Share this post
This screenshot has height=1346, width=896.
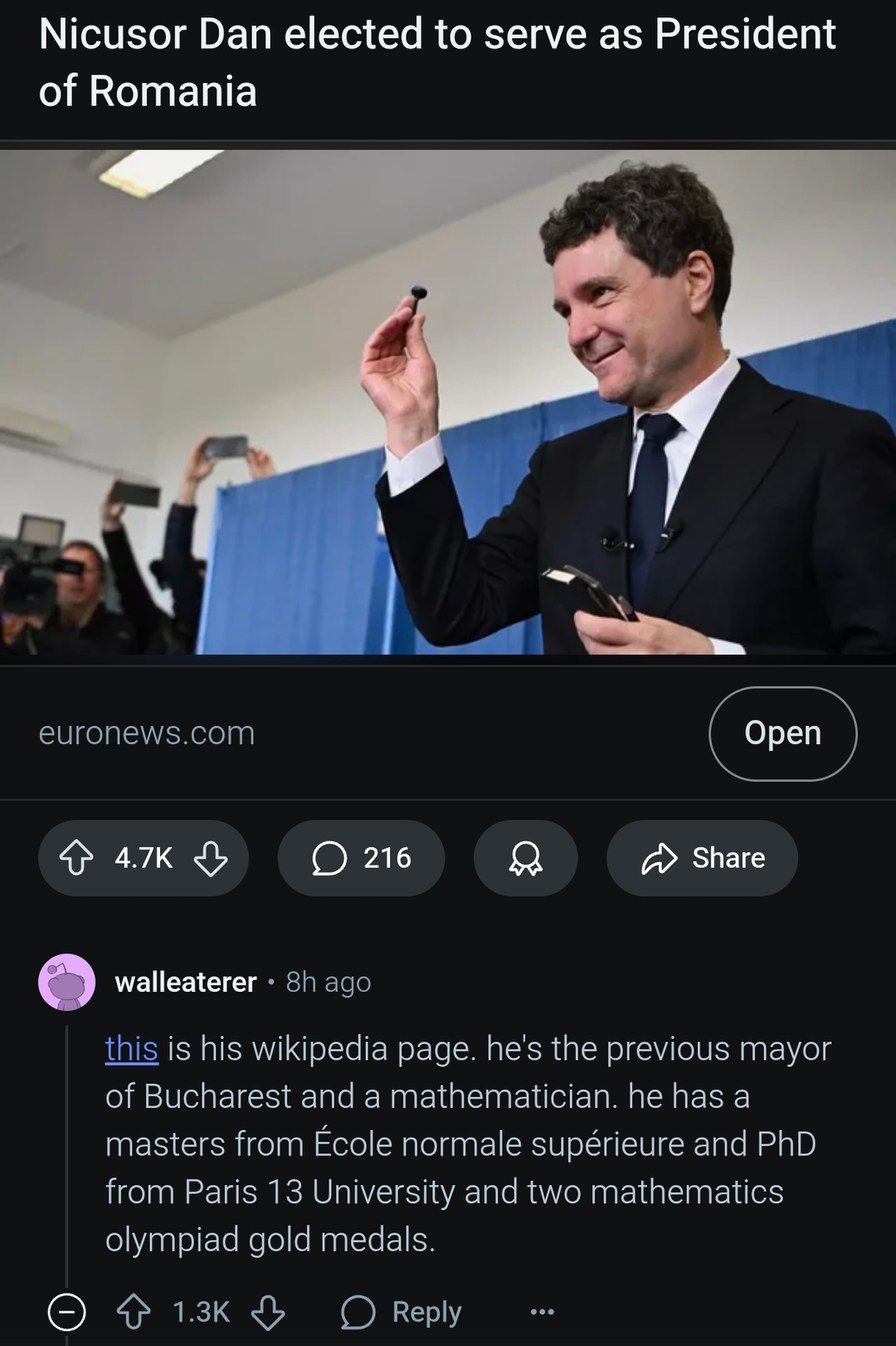pos(702,858)
